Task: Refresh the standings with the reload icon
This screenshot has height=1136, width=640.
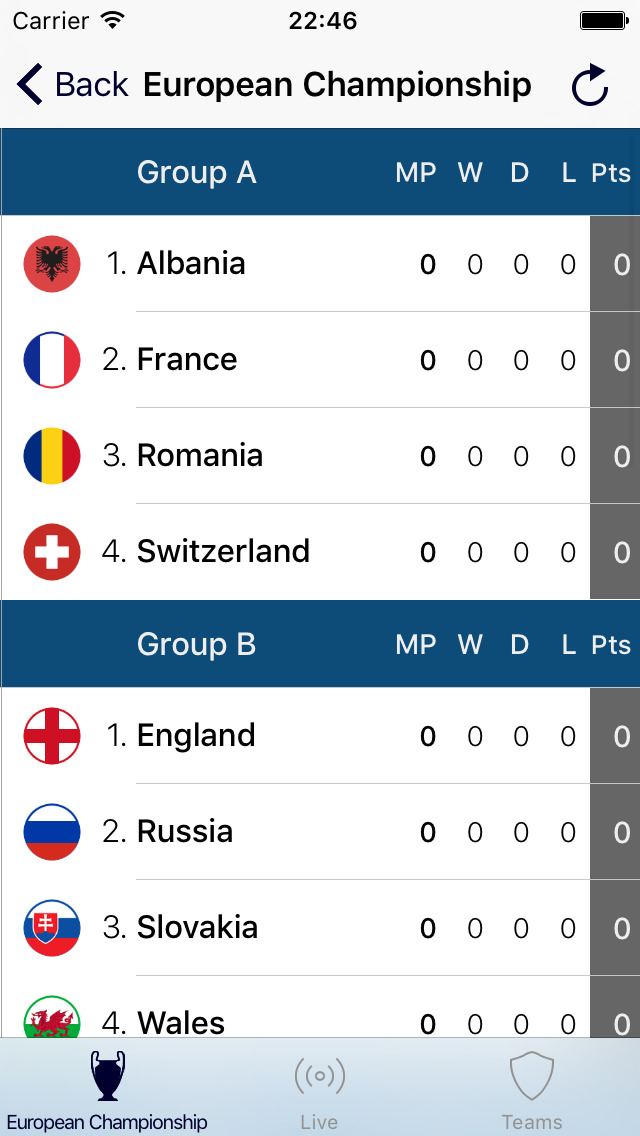Action: tap(590, 85)
